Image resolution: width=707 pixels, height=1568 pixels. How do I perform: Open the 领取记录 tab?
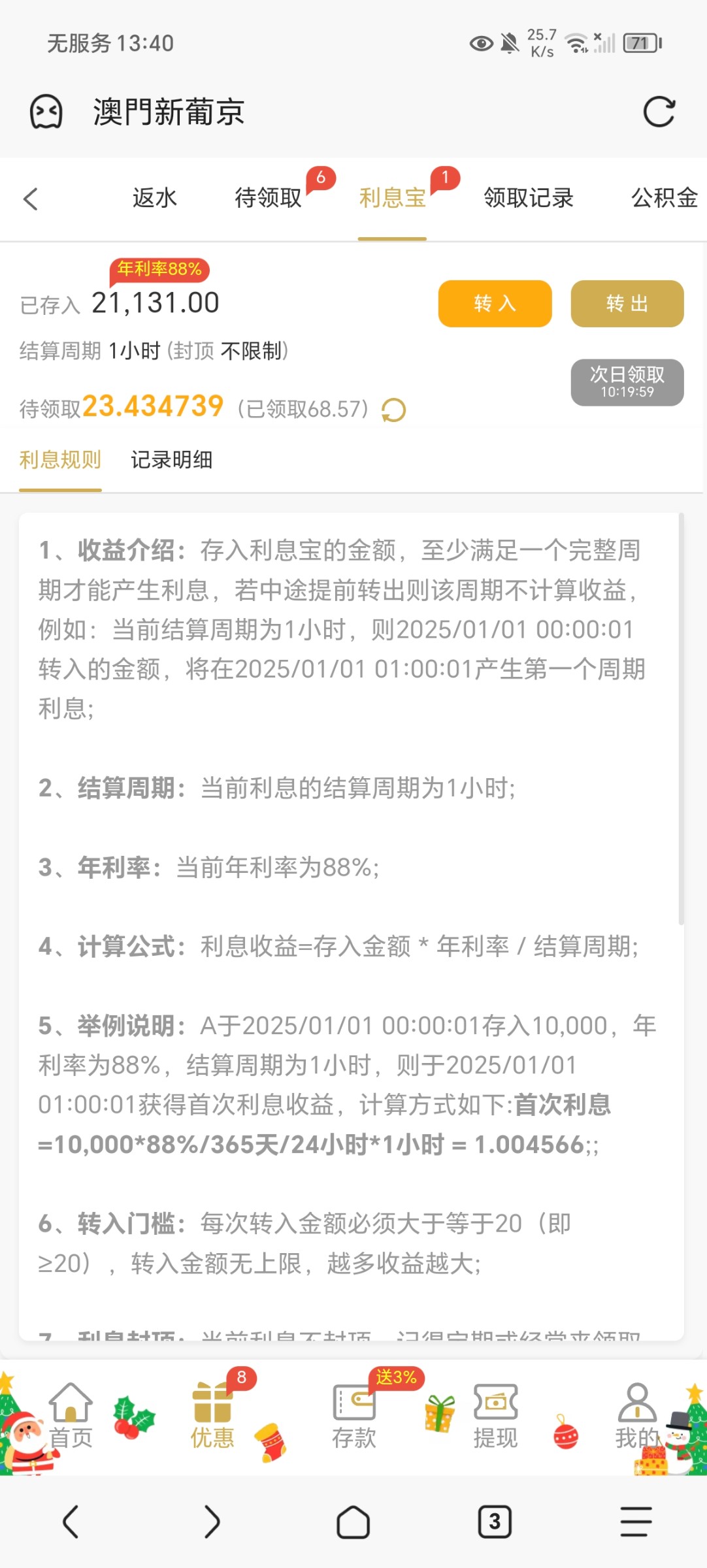coord(528,197)
